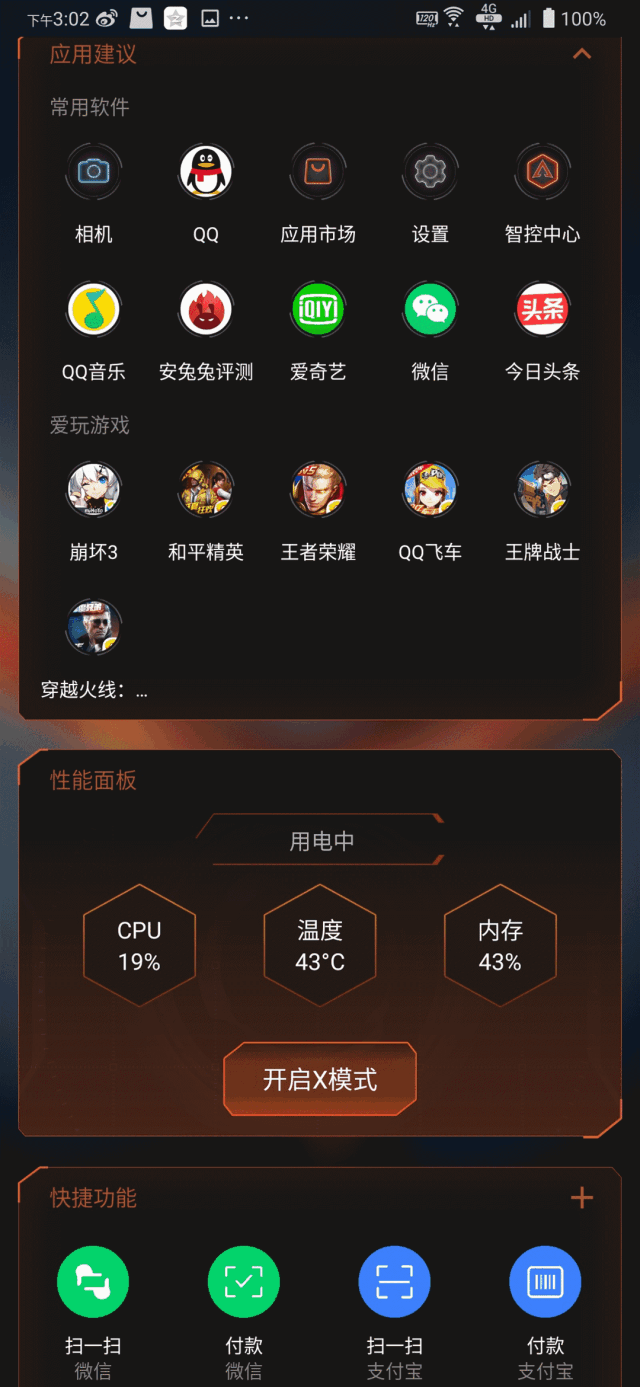640x1387 pixels.
Task: Open the 支付宝 付款 shortcut
Action: coord(545,1282)
